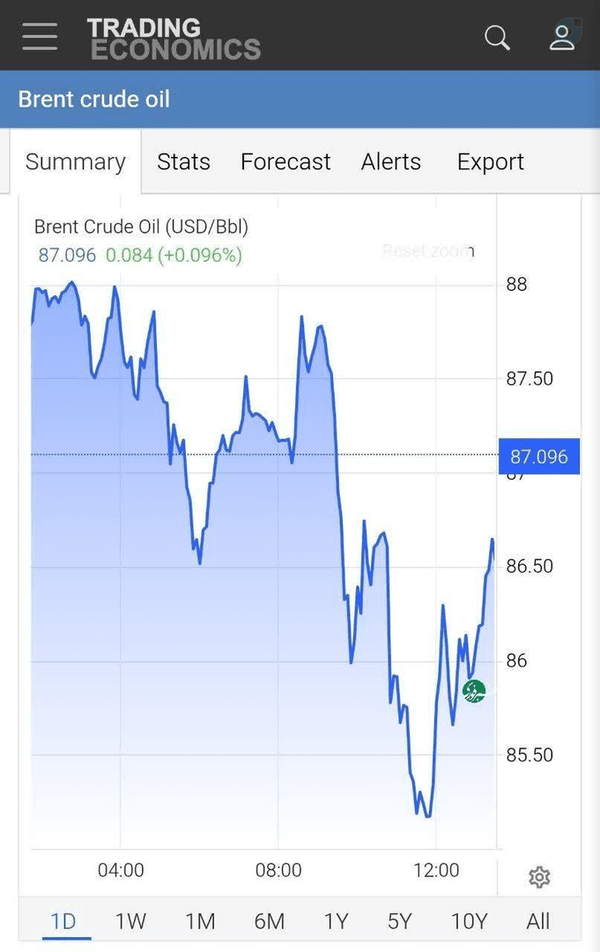Switch to the Stats tab
Viewport: 600px width, 952px height.
183,162
